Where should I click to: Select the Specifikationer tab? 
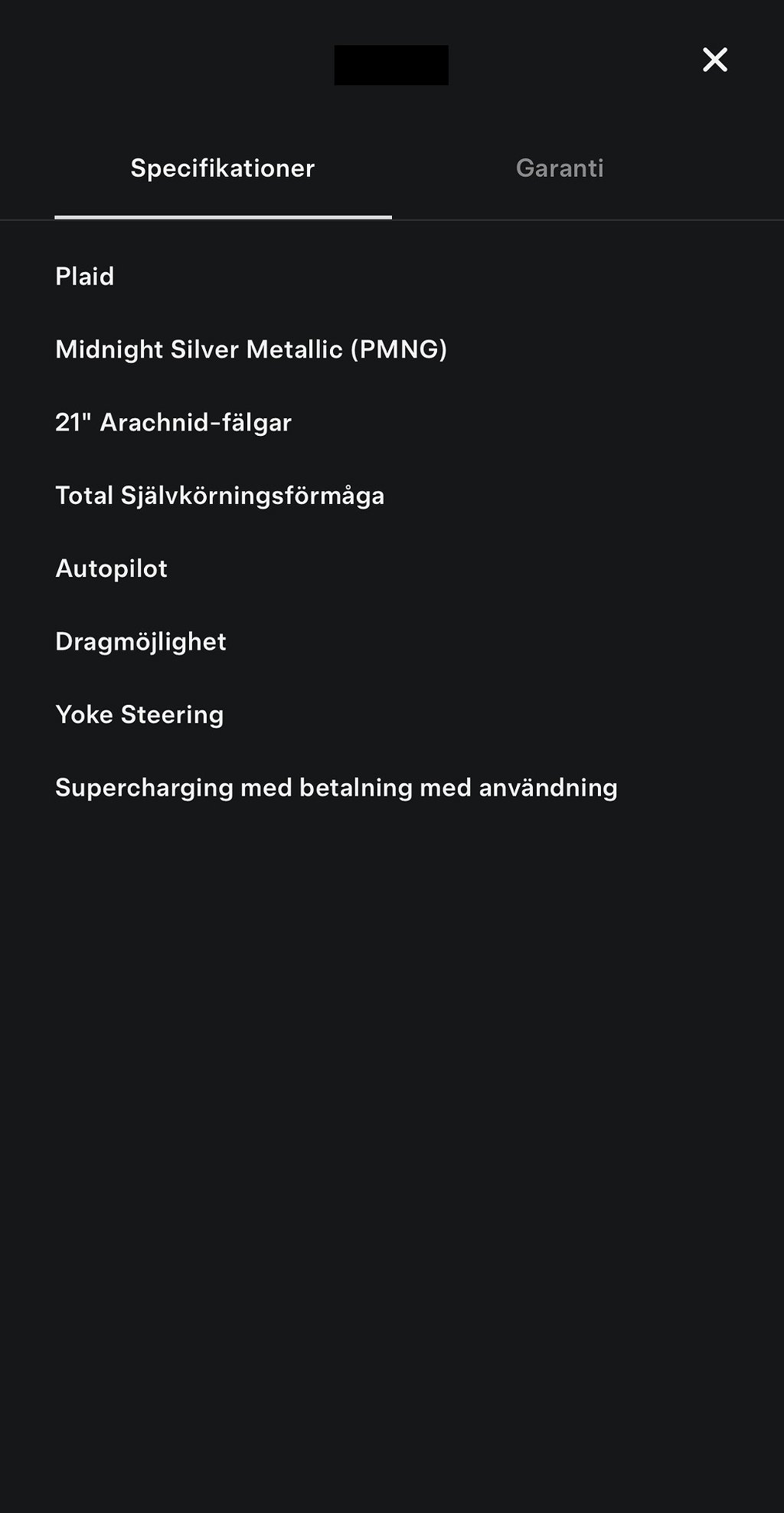coord(223,168)
